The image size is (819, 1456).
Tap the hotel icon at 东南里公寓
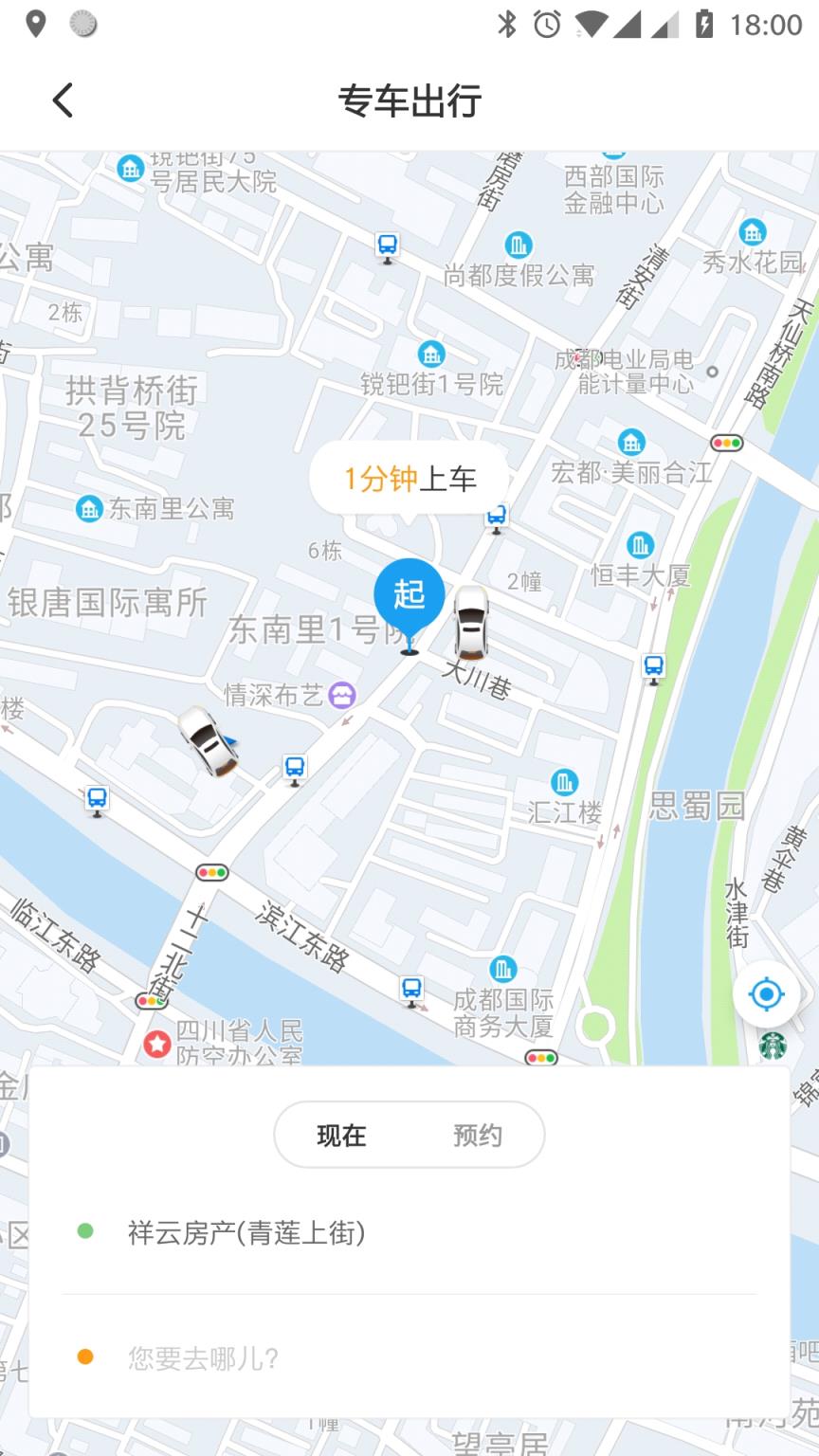coord(88,509)
